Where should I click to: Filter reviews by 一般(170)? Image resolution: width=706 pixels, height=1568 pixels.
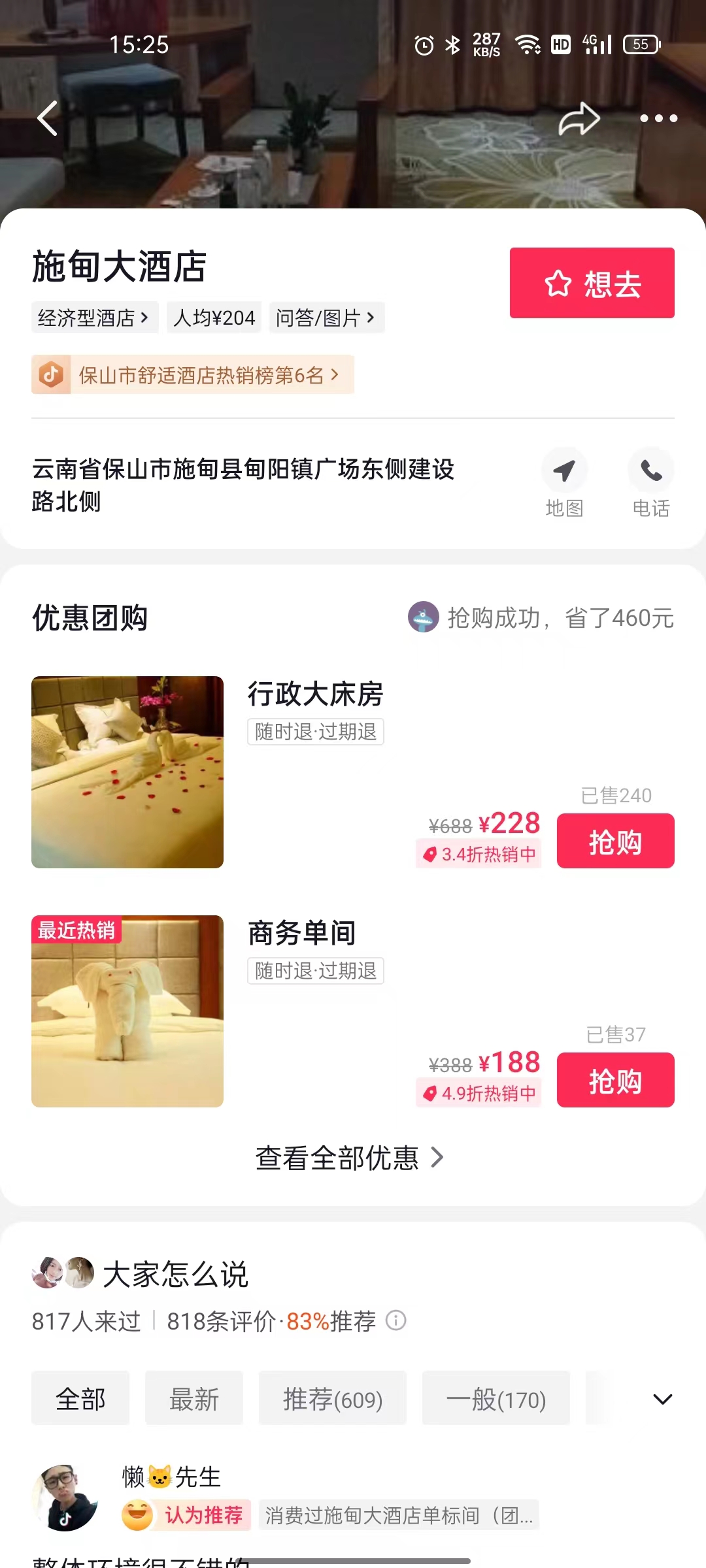(x=496, y=1398)
